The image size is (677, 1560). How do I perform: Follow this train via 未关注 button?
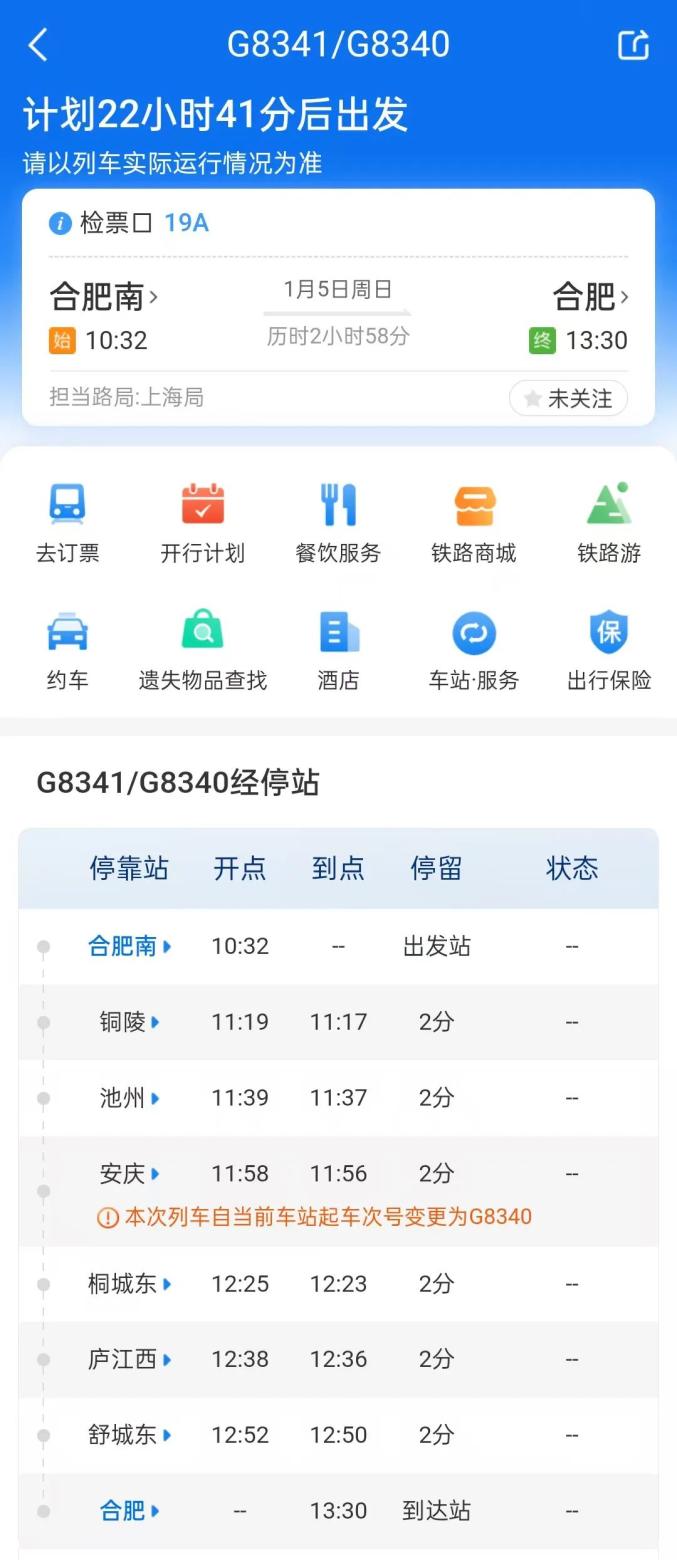[568, 398]
